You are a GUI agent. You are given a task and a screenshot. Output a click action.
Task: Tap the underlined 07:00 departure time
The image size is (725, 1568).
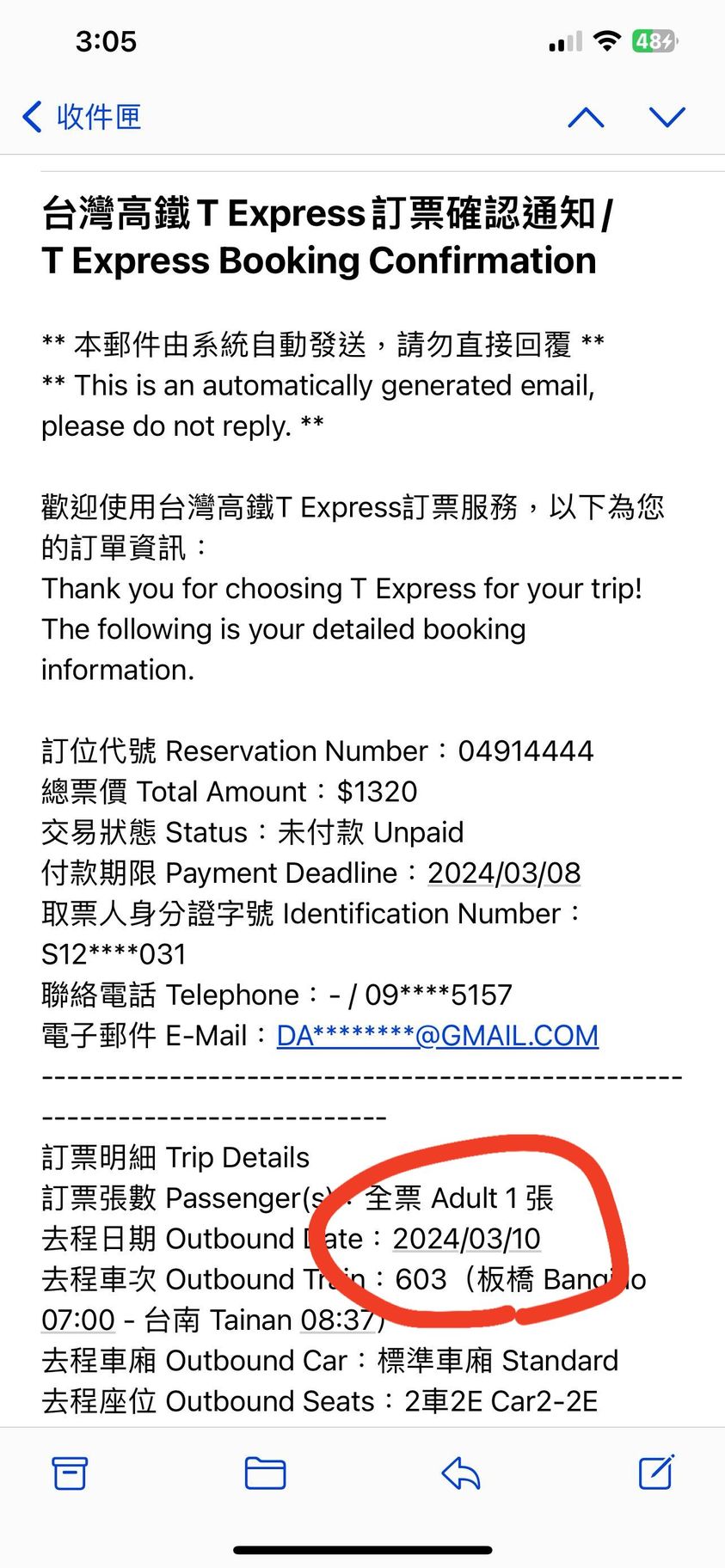click(78, 1320)
